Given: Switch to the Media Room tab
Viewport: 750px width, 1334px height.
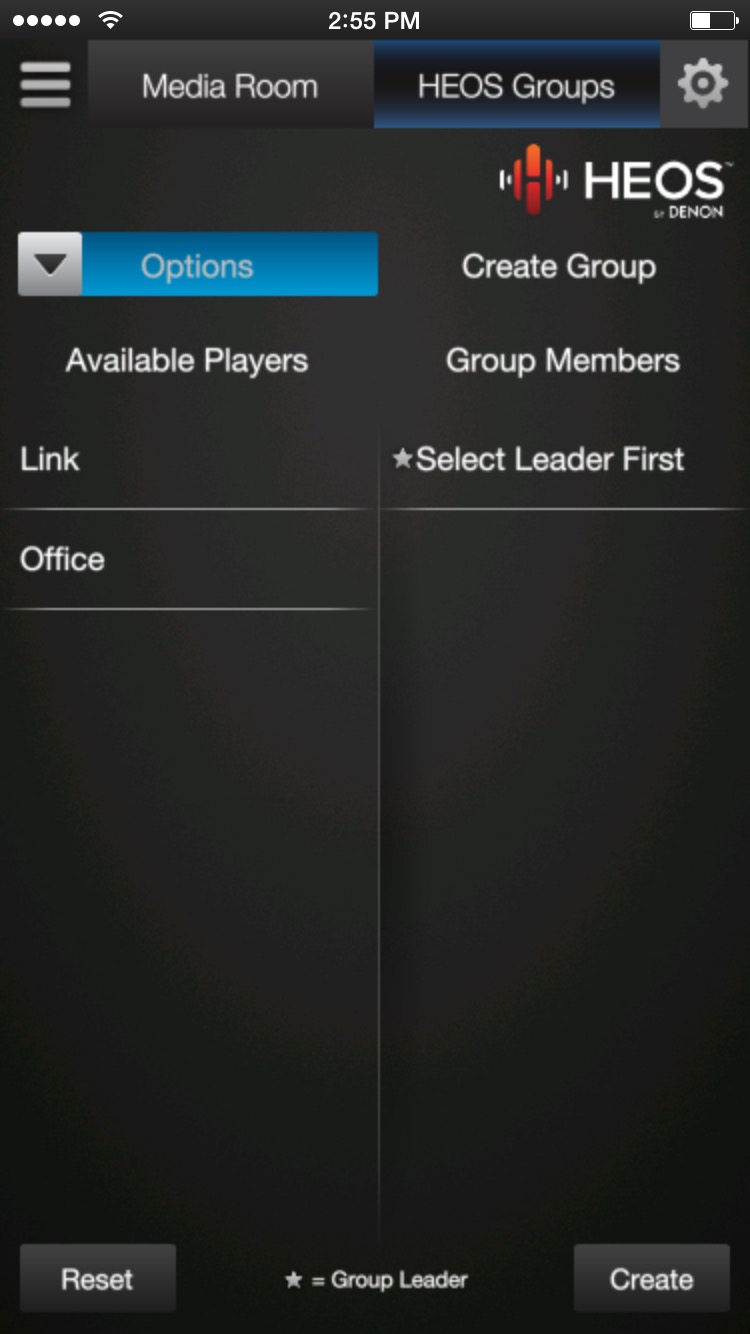Looking at the screenshot, I should (230, 86).
